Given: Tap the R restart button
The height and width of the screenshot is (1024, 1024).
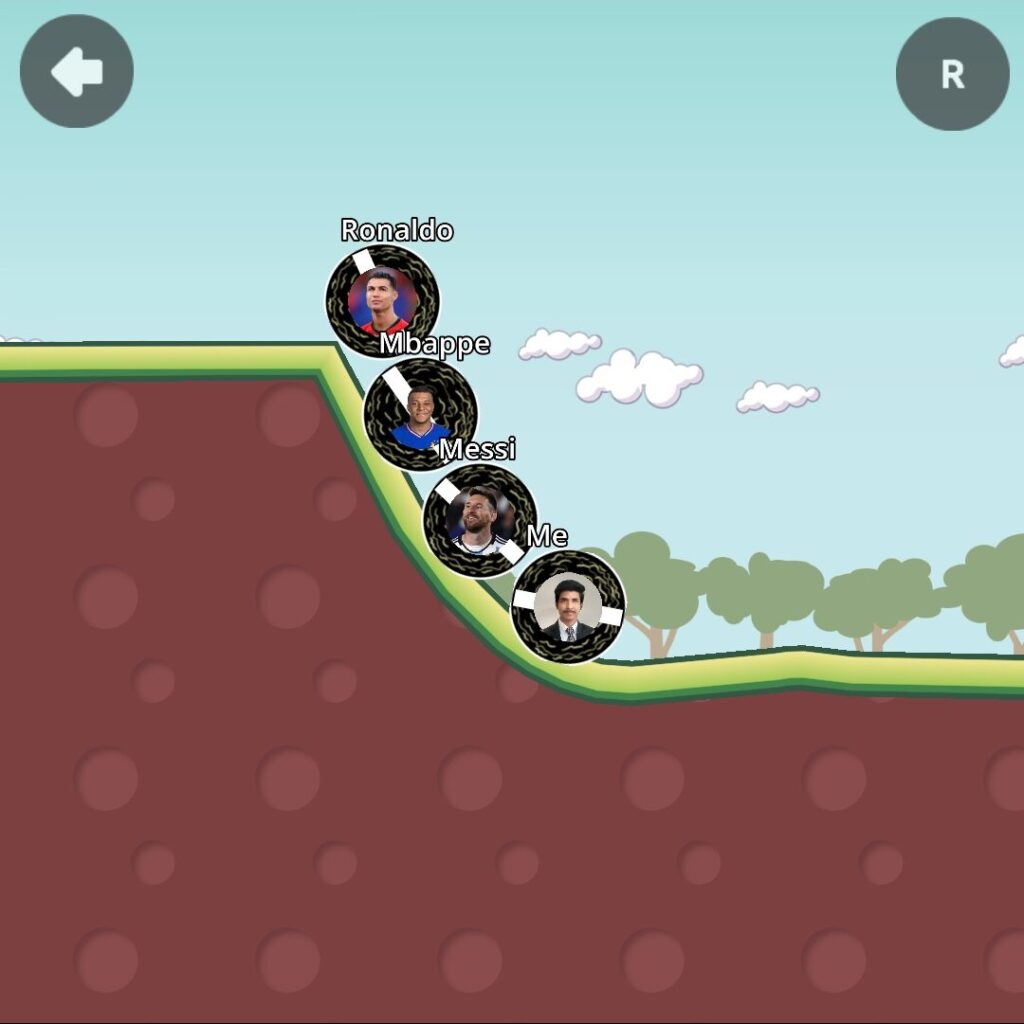Looking at the screenshot, I should click(952, 74).
